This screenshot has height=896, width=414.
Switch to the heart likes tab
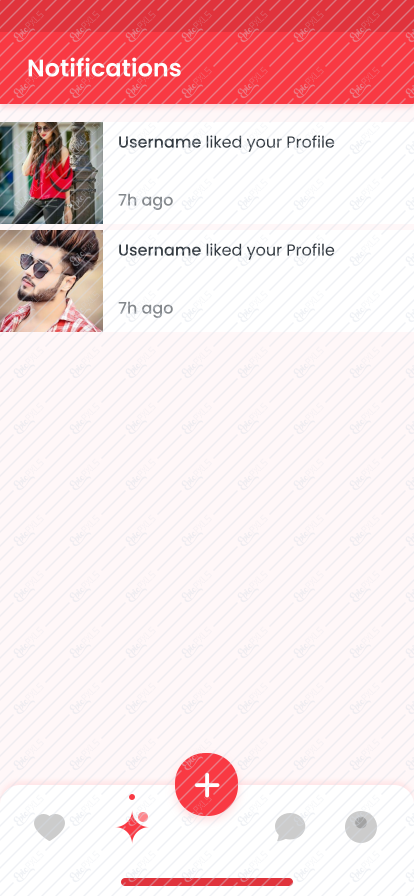[50, 827]
